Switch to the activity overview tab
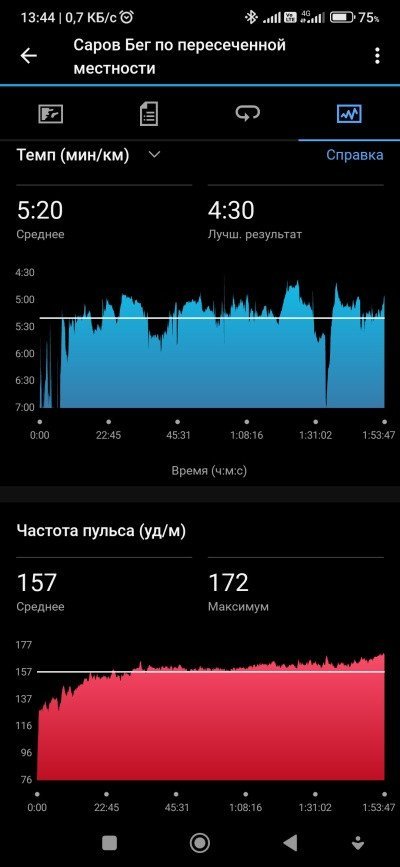The height and width of the screenshot is (867, 400). (x=50, y=114)
